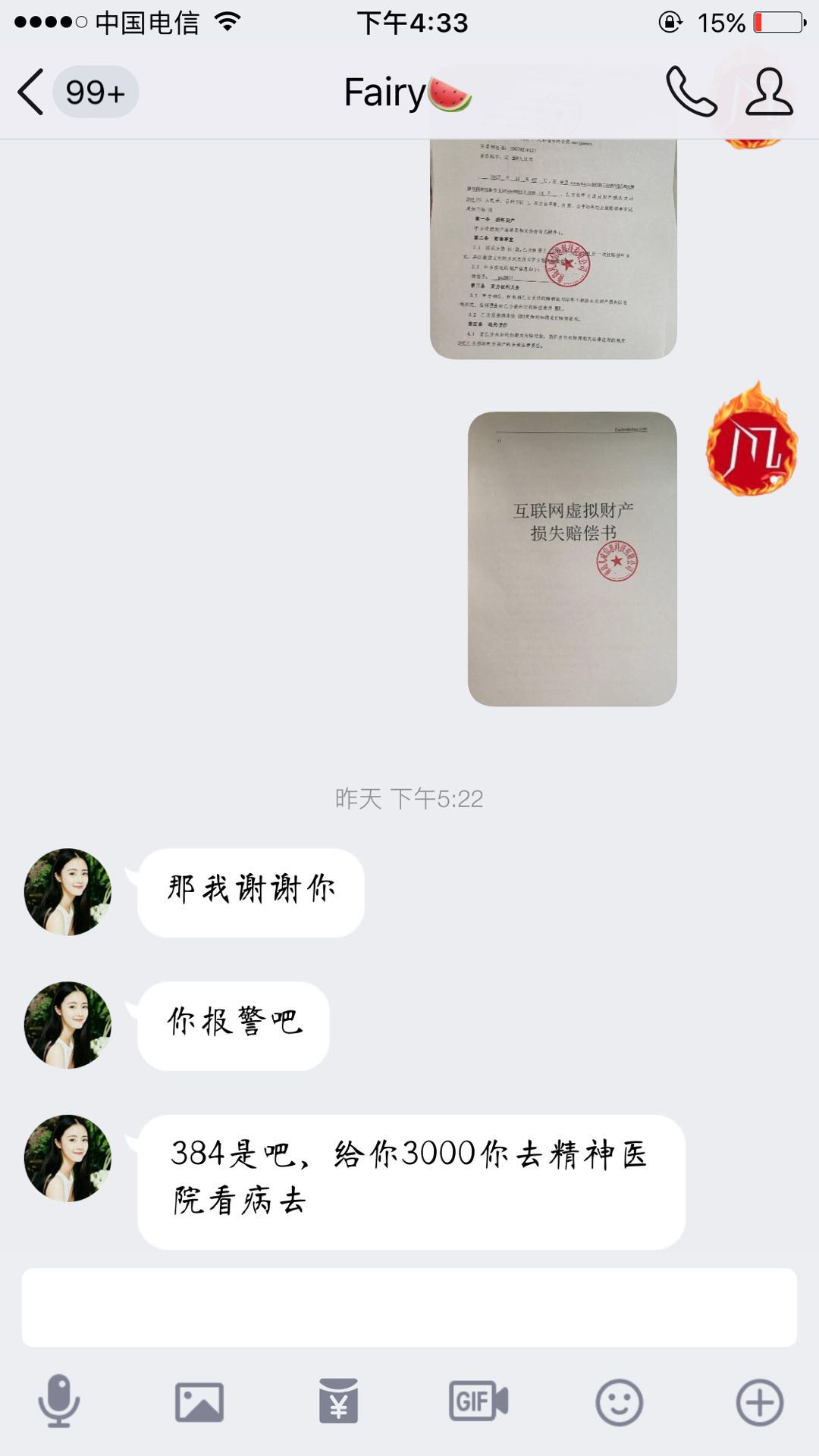Start a voice call with Fairy
This screenshot has height=1456, width=819.
pos(691,92)
